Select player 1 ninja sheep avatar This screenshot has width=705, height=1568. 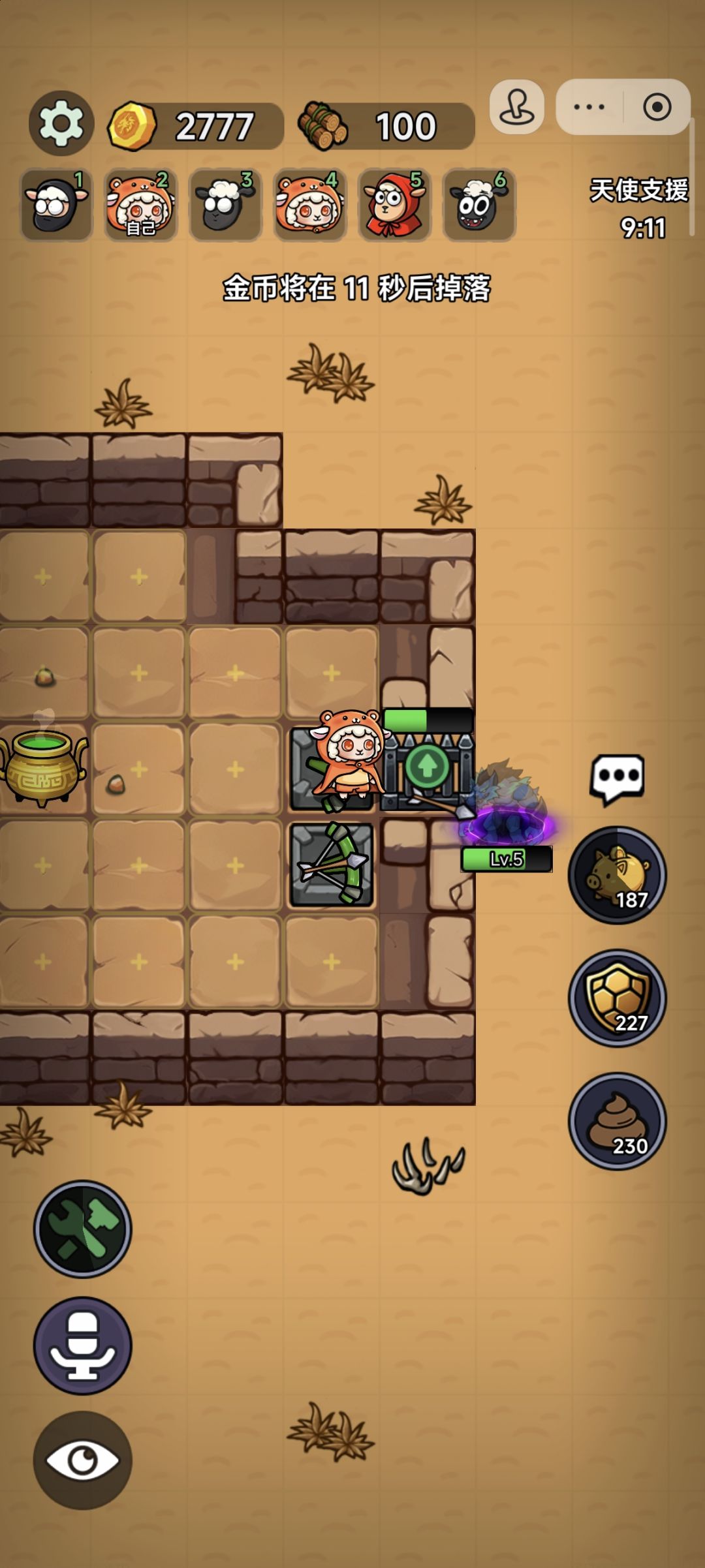[56, 205]
